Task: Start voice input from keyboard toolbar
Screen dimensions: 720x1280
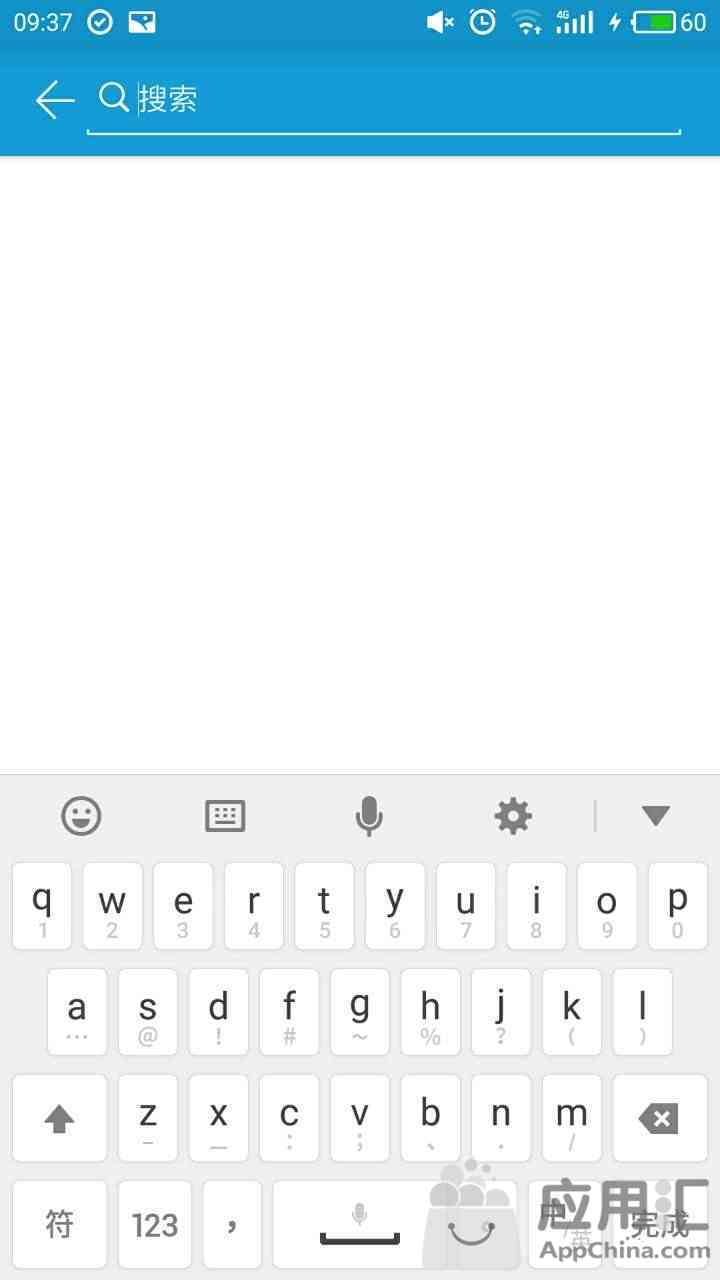Action: click(369, 816)
